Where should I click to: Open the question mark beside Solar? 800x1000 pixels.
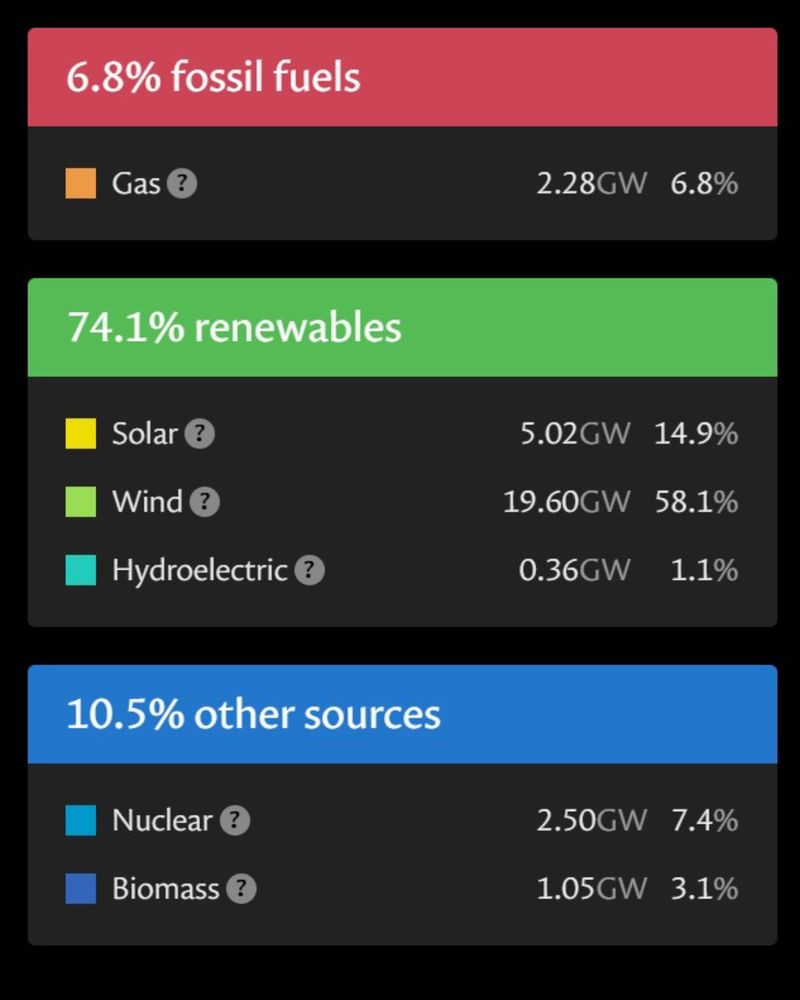200,434
